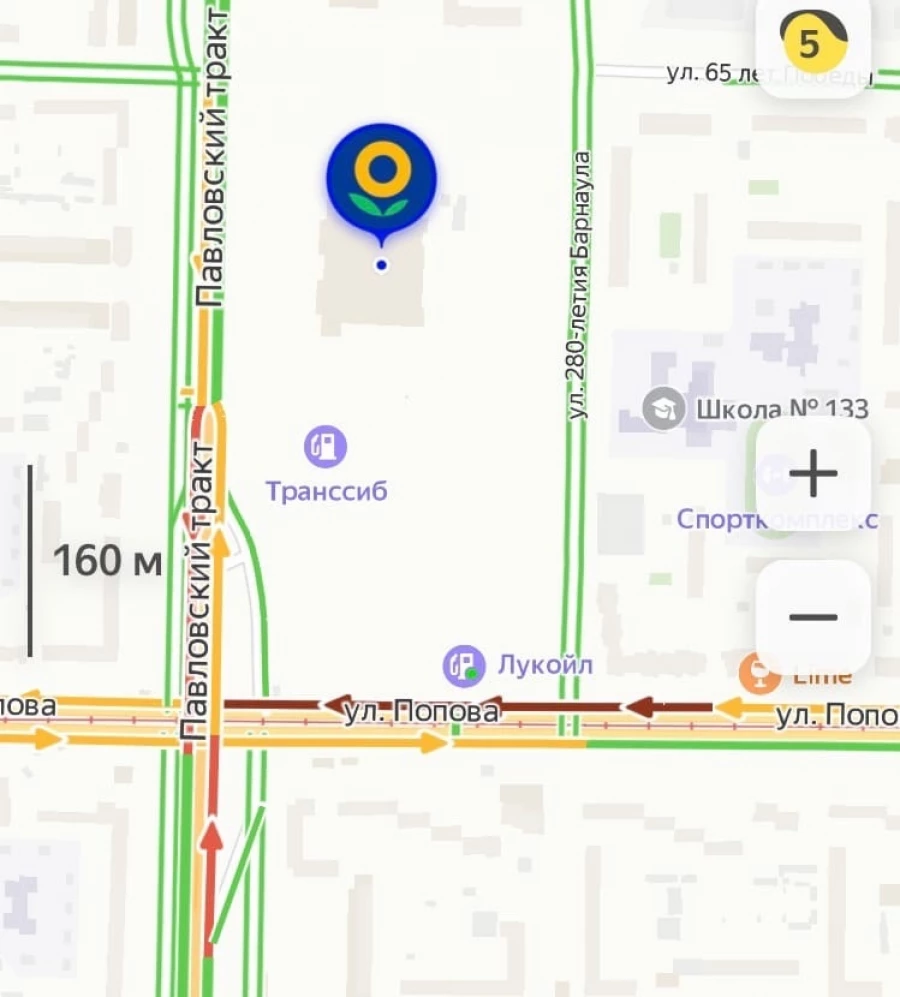
Task: Zoom out of the map
Action: click(813, 616)
